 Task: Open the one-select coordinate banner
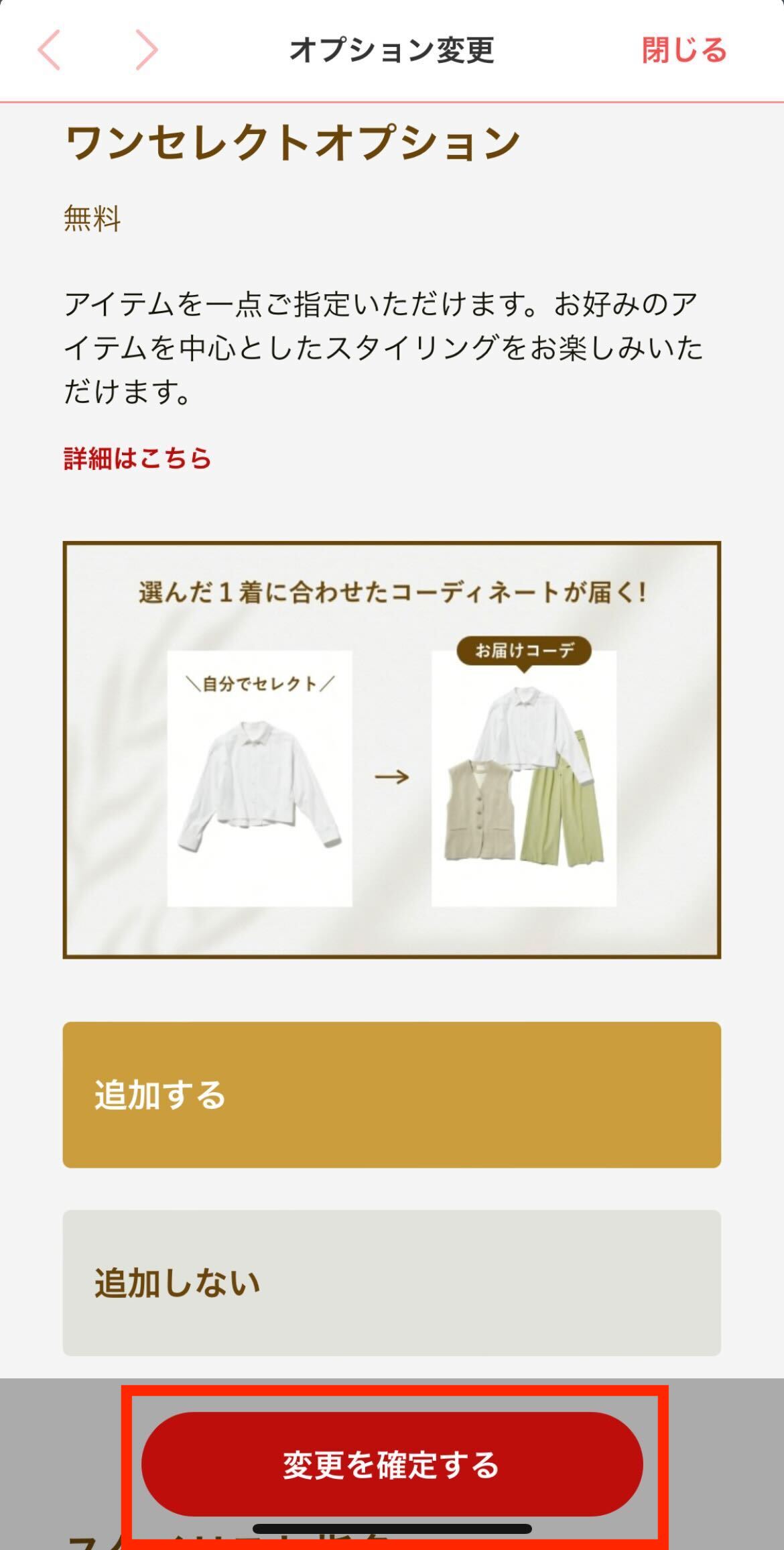(x=391, y=750)
